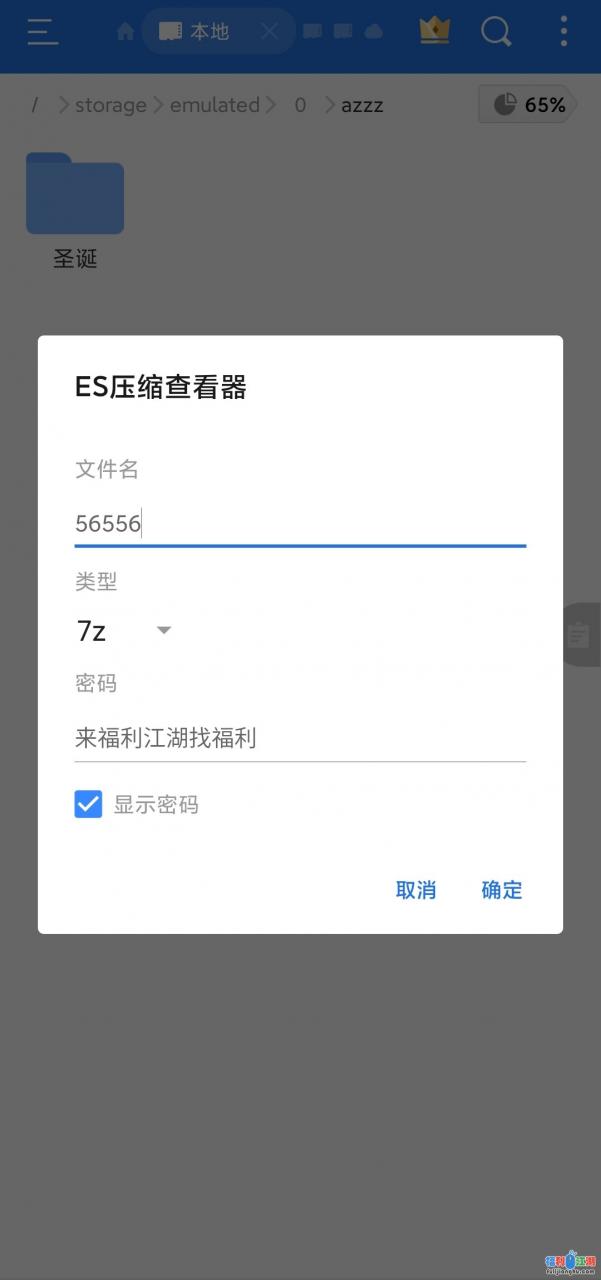Uncheck the 显示密码 checkbox

coord(89,804)
